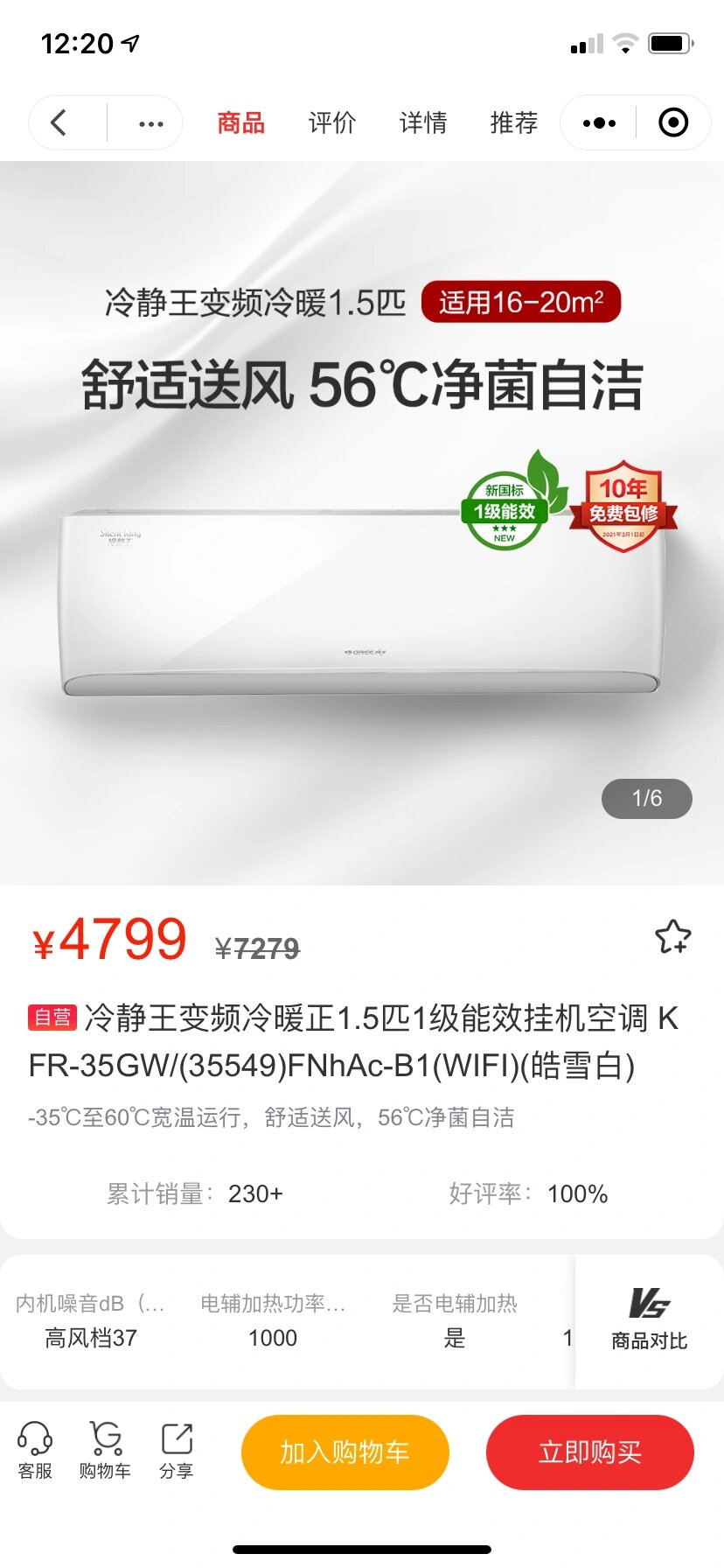Tap the red 立即购买 button
Screen dimensions: 724x1568
[x=590, y=1451]
